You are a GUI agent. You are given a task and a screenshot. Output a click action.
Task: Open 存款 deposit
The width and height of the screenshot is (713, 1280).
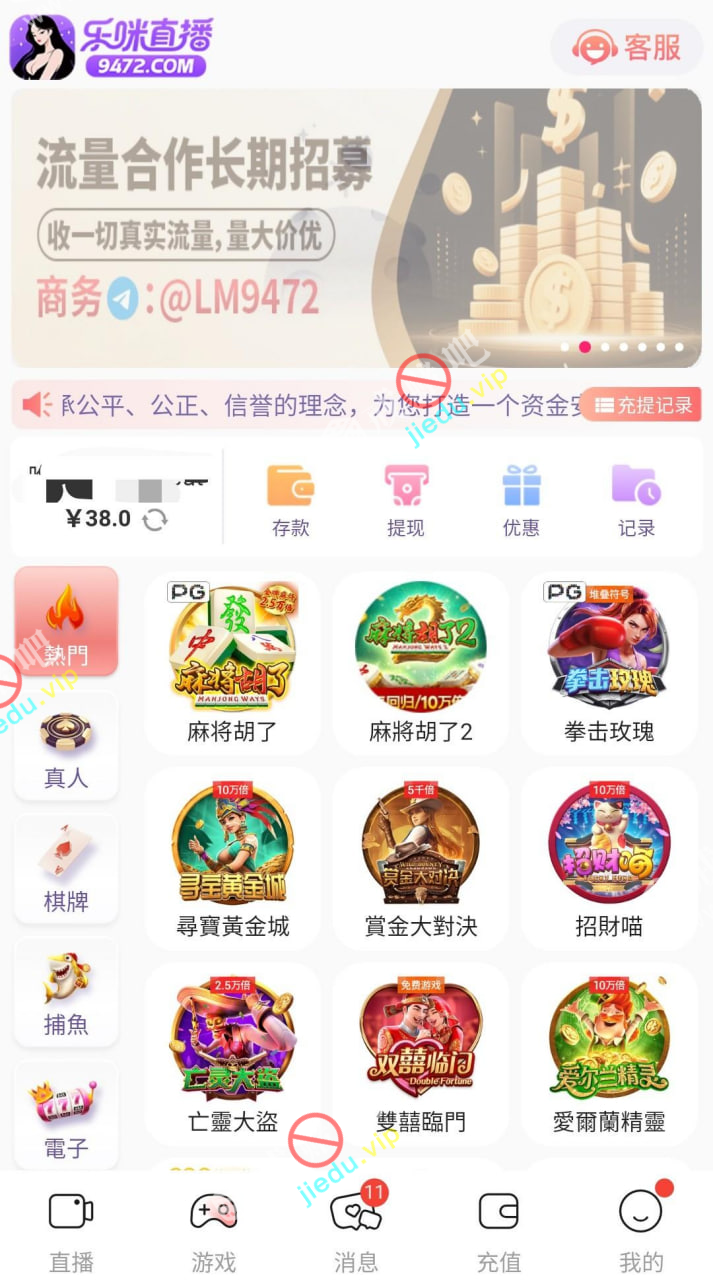click(290, 500)
